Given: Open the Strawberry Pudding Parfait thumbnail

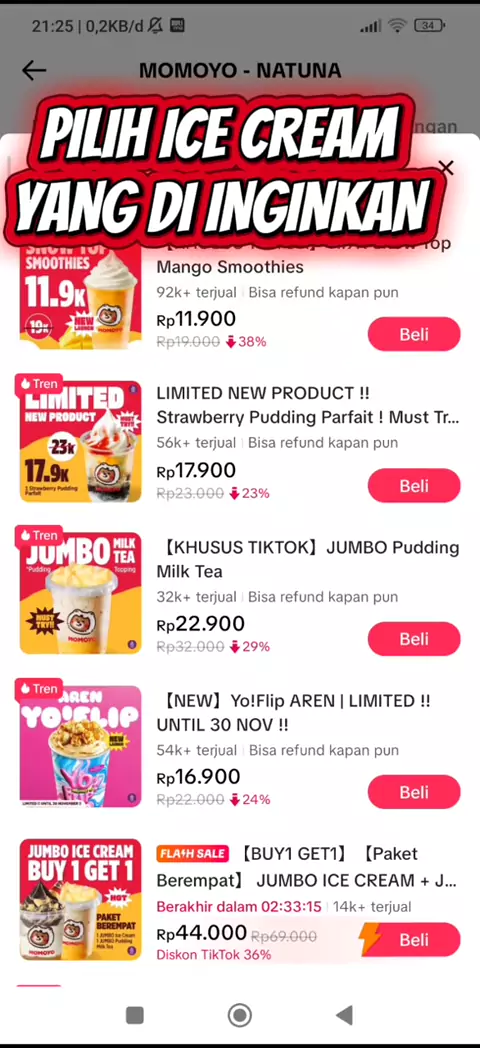Looking at the screenshot, I should [80, 441].
